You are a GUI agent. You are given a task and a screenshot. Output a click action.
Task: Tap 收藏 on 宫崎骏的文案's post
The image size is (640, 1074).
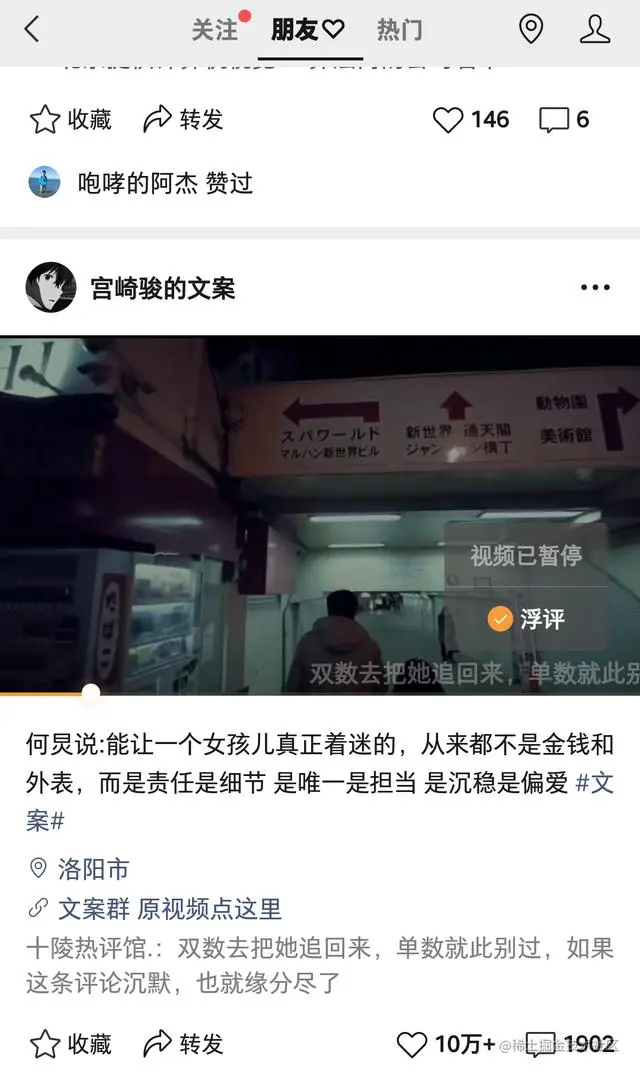tap(70, 1044)
